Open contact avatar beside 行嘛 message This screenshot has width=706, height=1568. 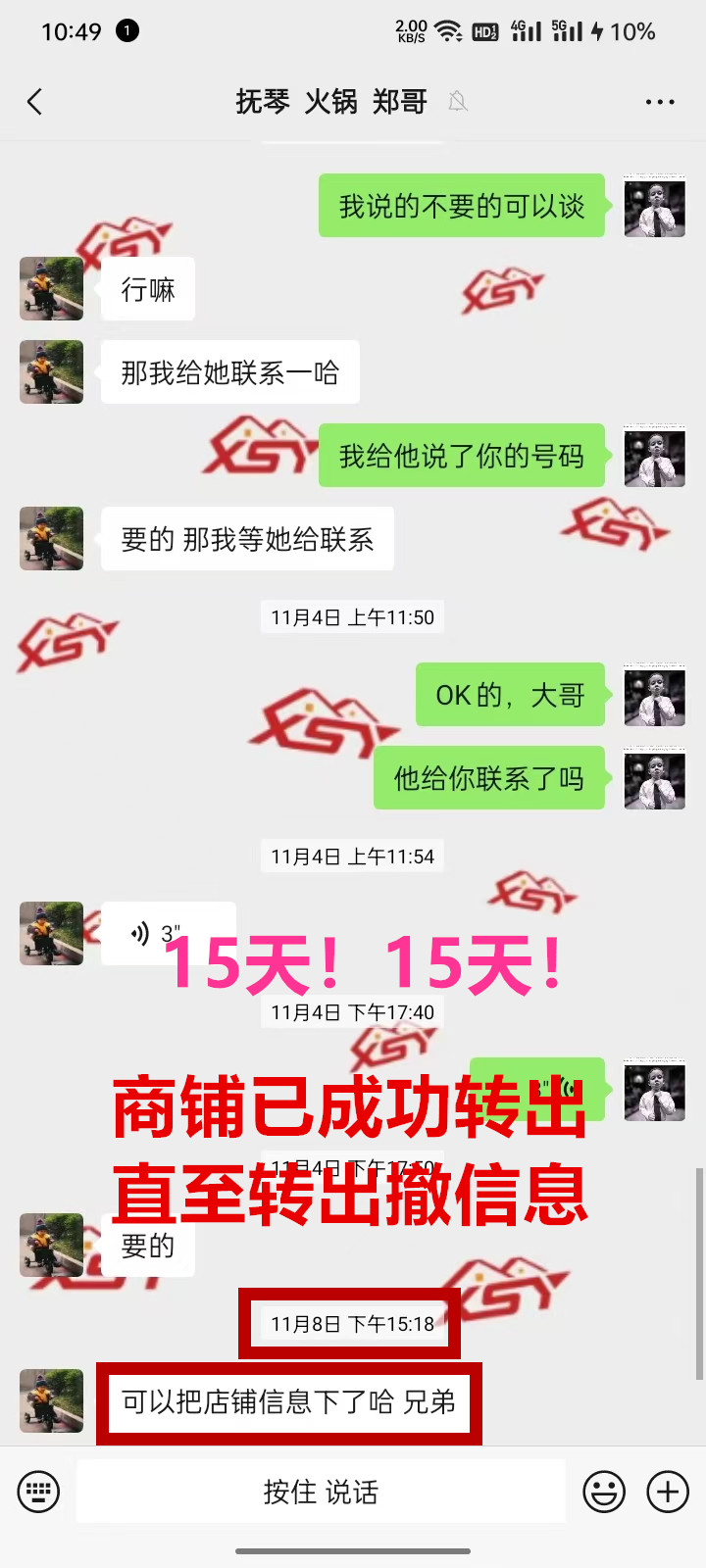point(51,289)
